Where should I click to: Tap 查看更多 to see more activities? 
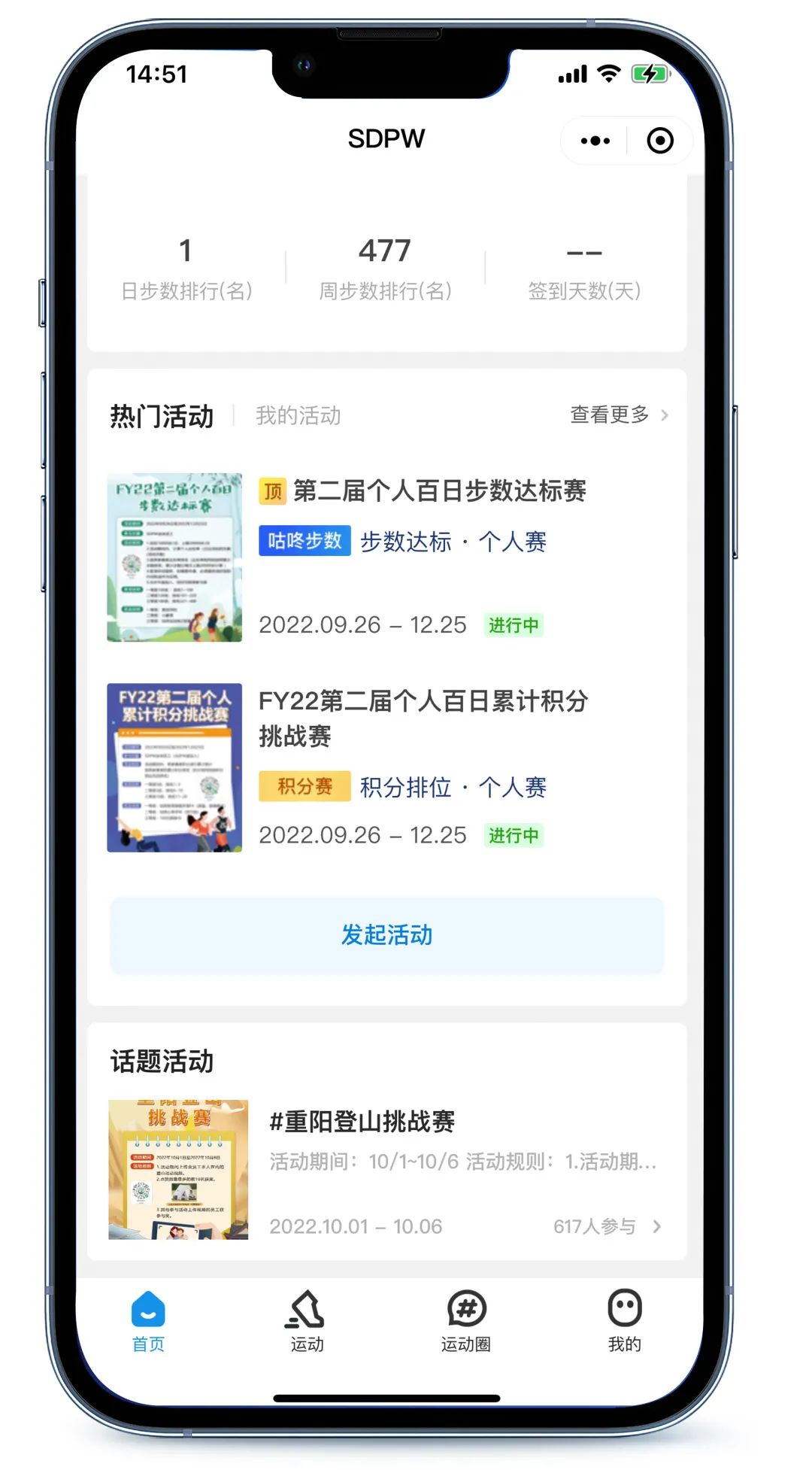618,415
